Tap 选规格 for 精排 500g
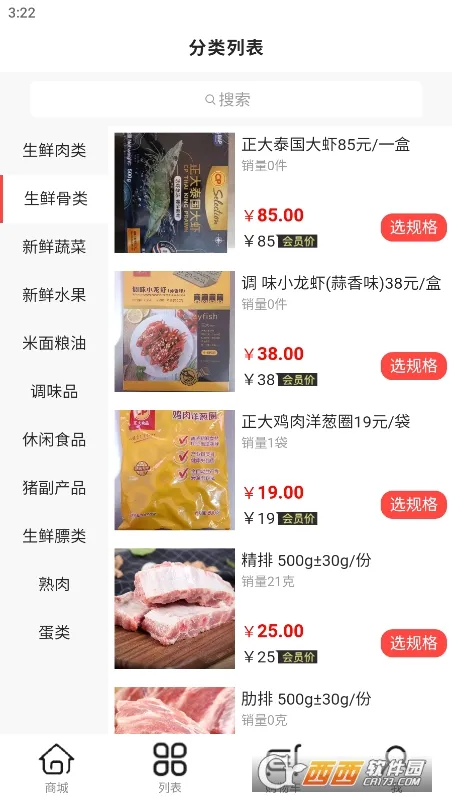Viewport: 452px width, 802px height. point(414,643)
